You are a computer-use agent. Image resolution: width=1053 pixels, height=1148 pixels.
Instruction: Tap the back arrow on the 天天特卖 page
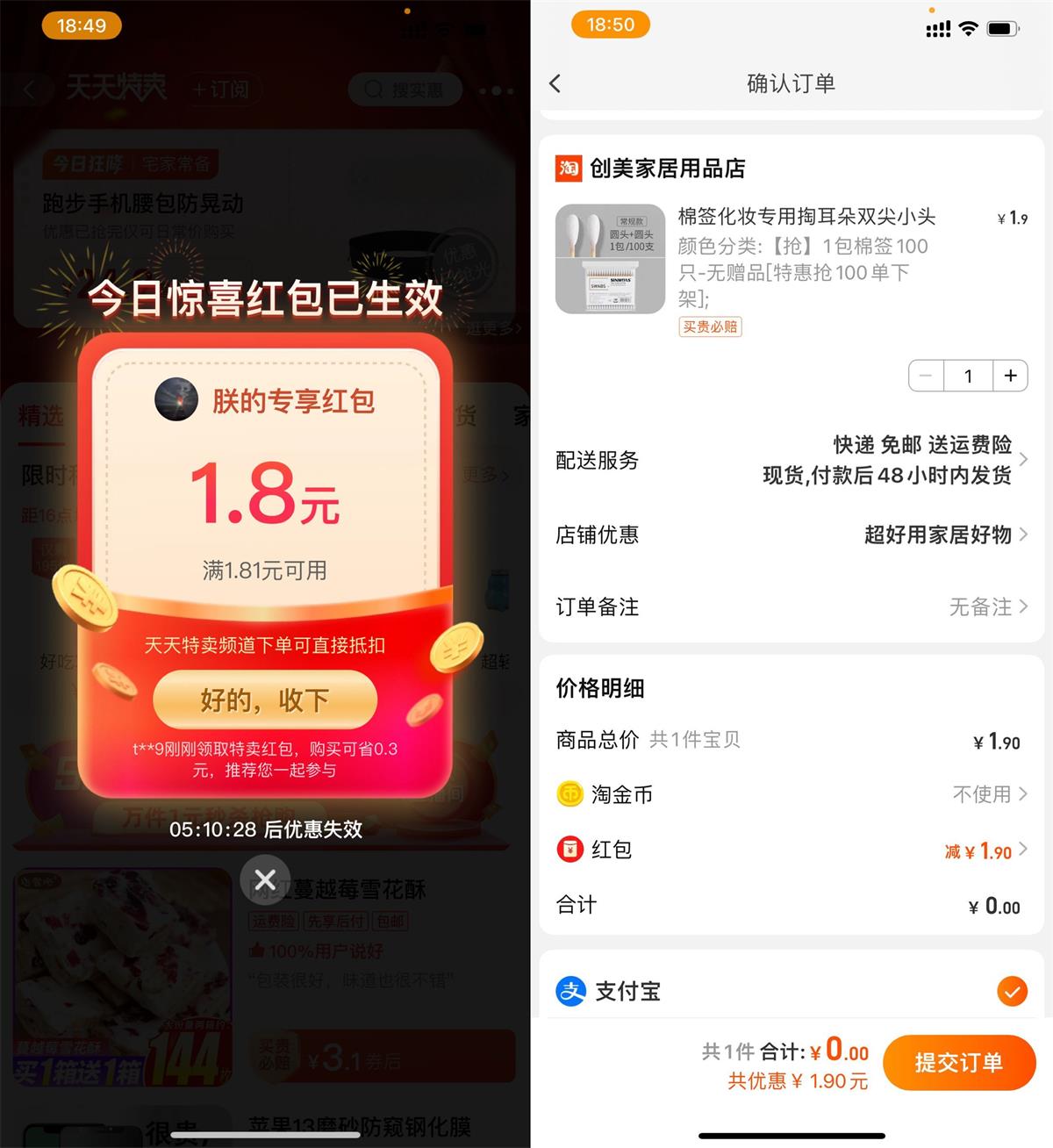point(30,90)
